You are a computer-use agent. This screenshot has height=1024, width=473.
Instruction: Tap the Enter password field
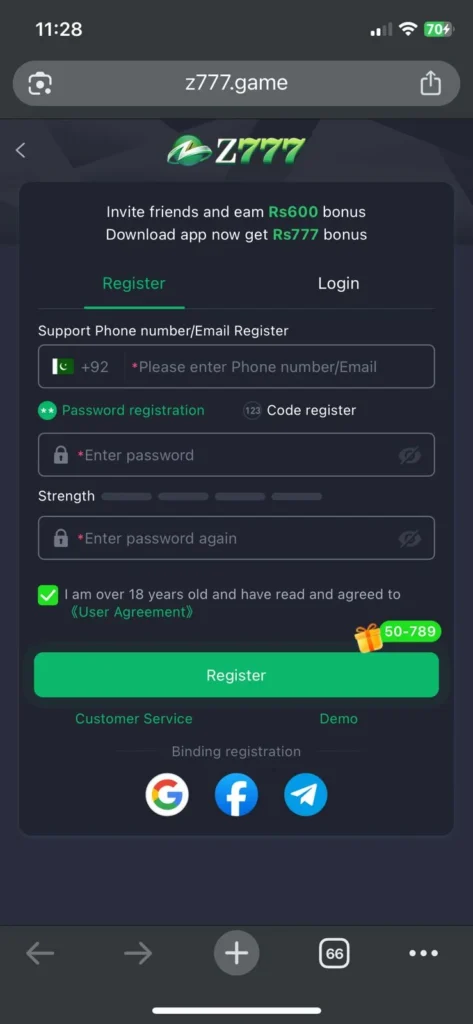pyautogui.click(x=236, y=455)
